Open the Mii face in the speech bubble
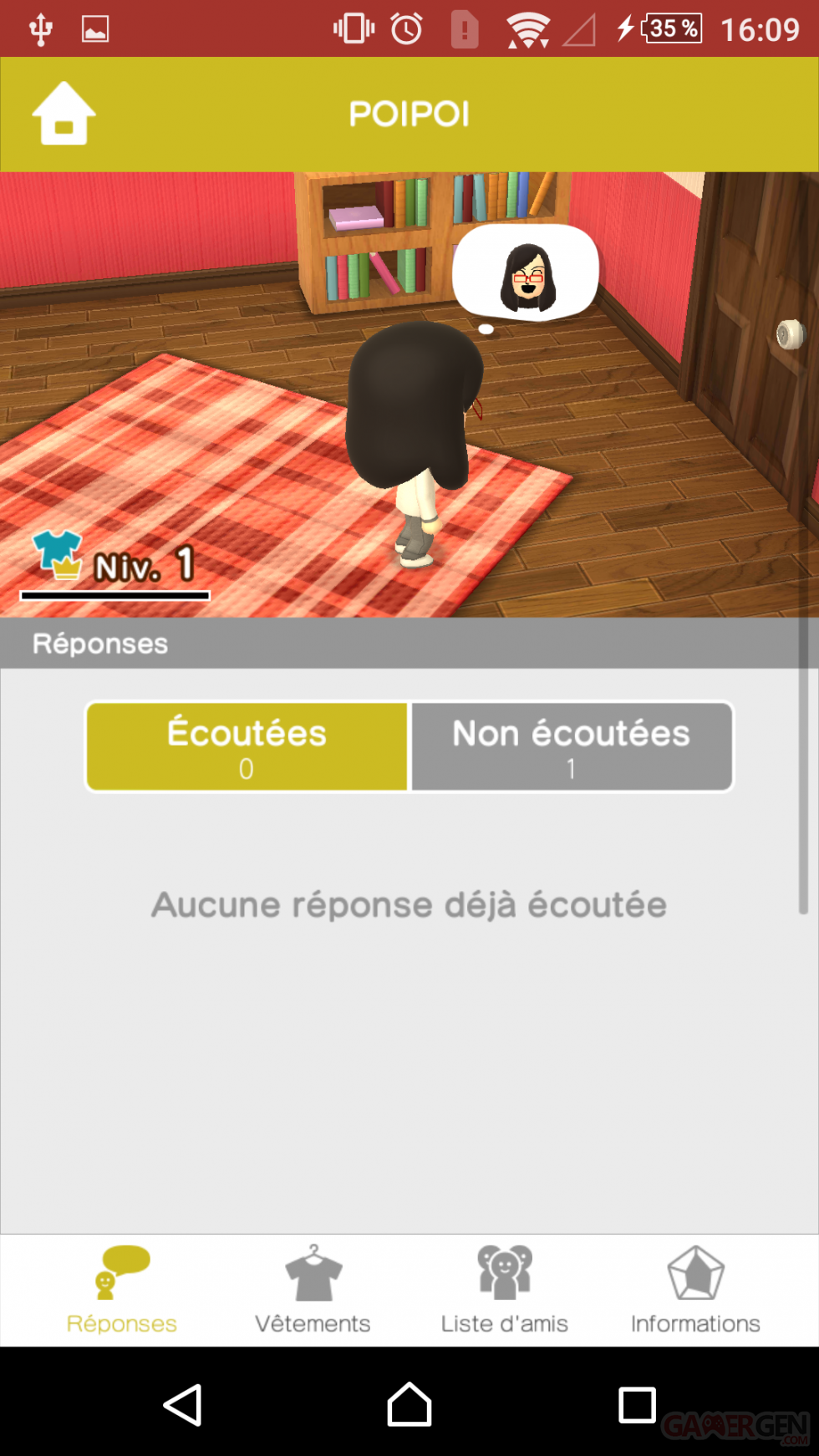The height and width of the screenshot is (1456, 819). point(528,272)
